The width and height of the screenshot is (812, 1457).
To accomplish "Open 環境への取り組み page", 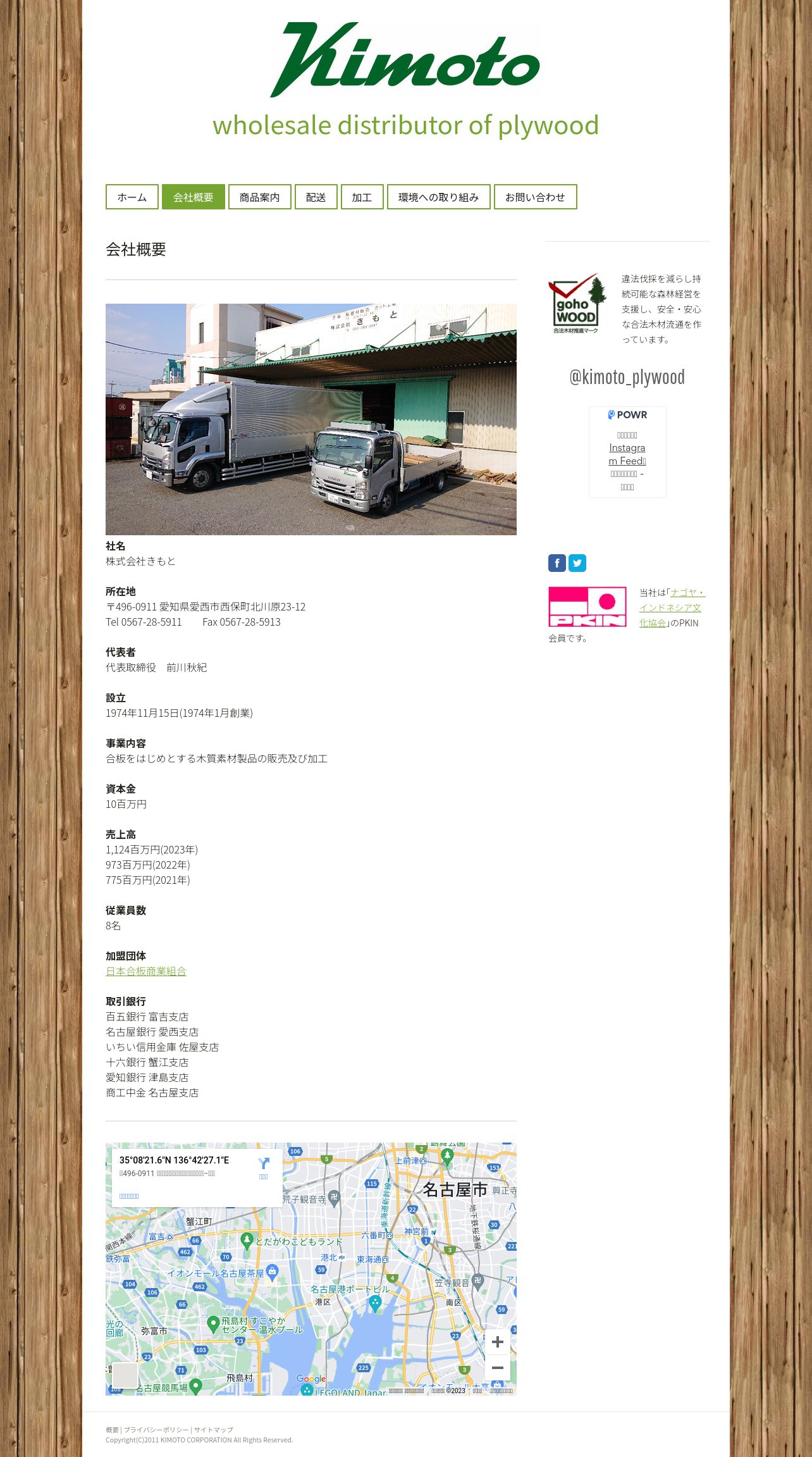I will click(438, 197).
